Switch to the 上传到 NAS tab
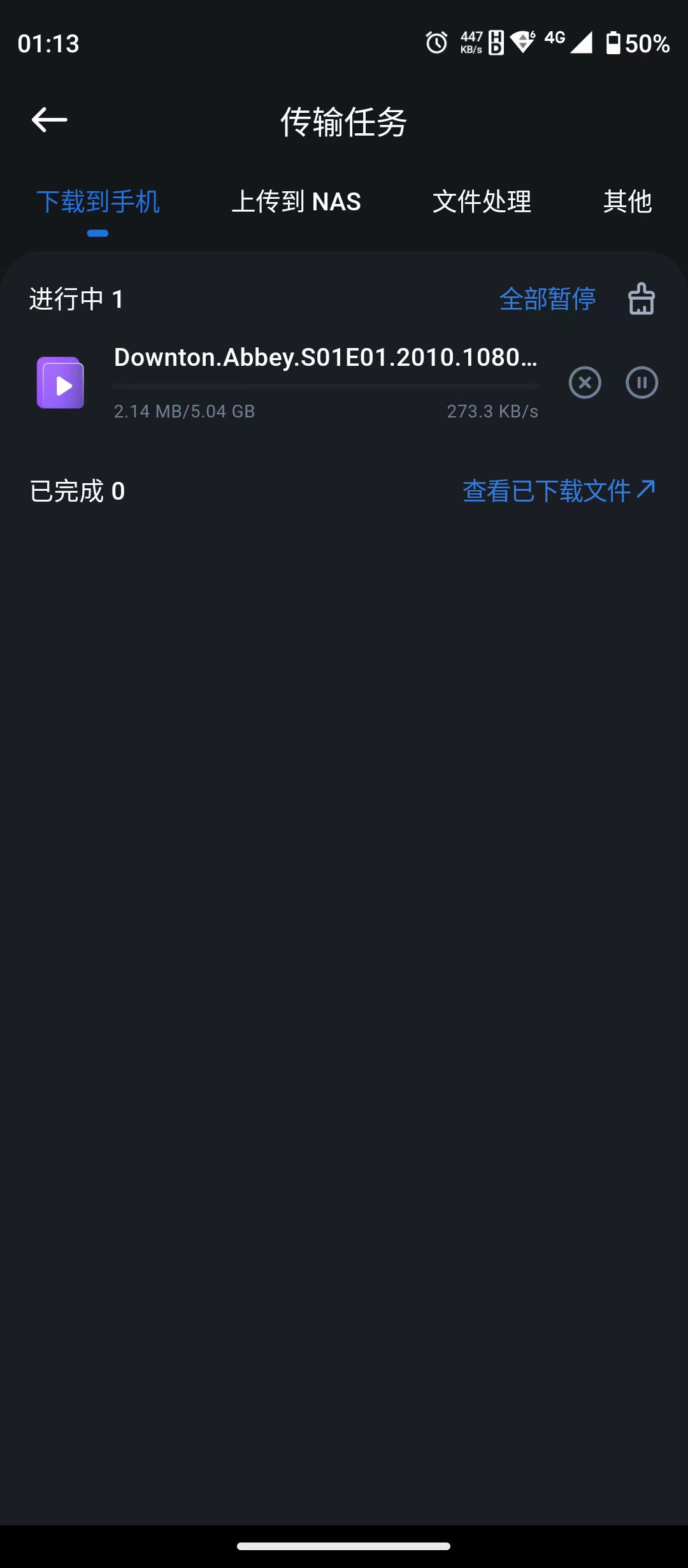This screenshot has height=1568, width=688. coord(297,201)
